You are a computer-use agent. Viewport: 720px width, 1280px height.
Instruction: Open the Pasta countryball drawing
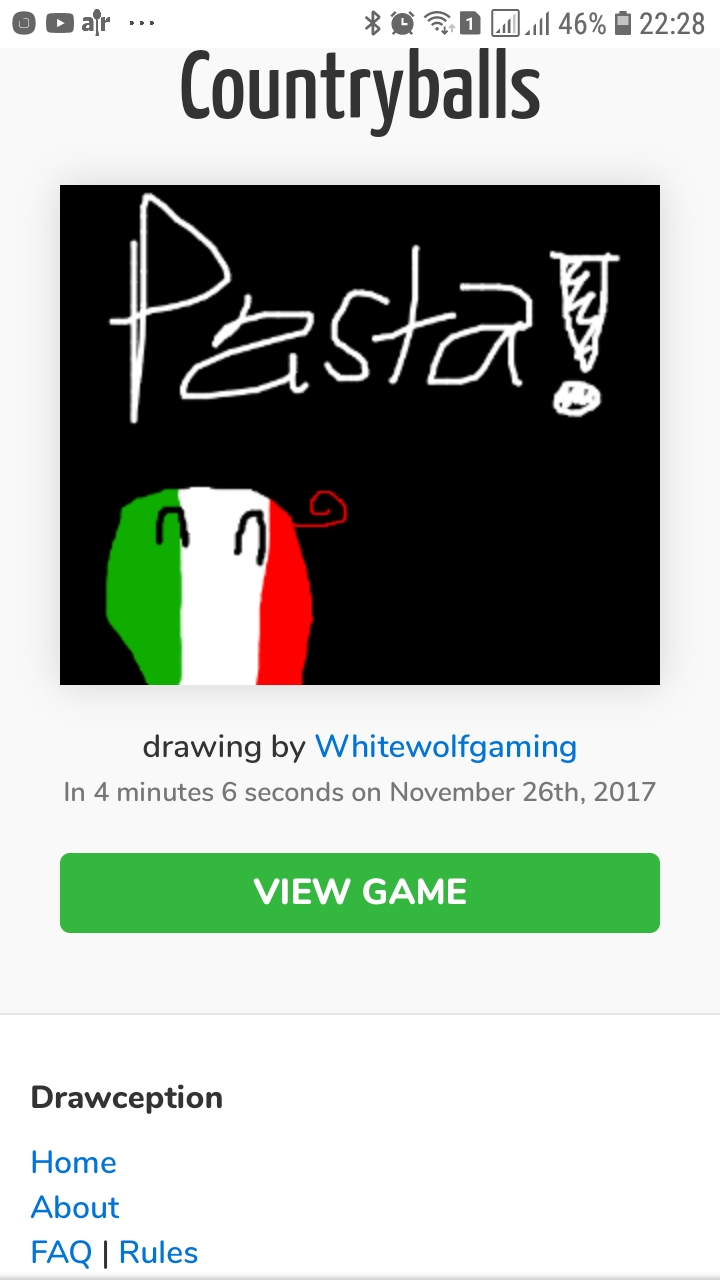pos(360,435)
